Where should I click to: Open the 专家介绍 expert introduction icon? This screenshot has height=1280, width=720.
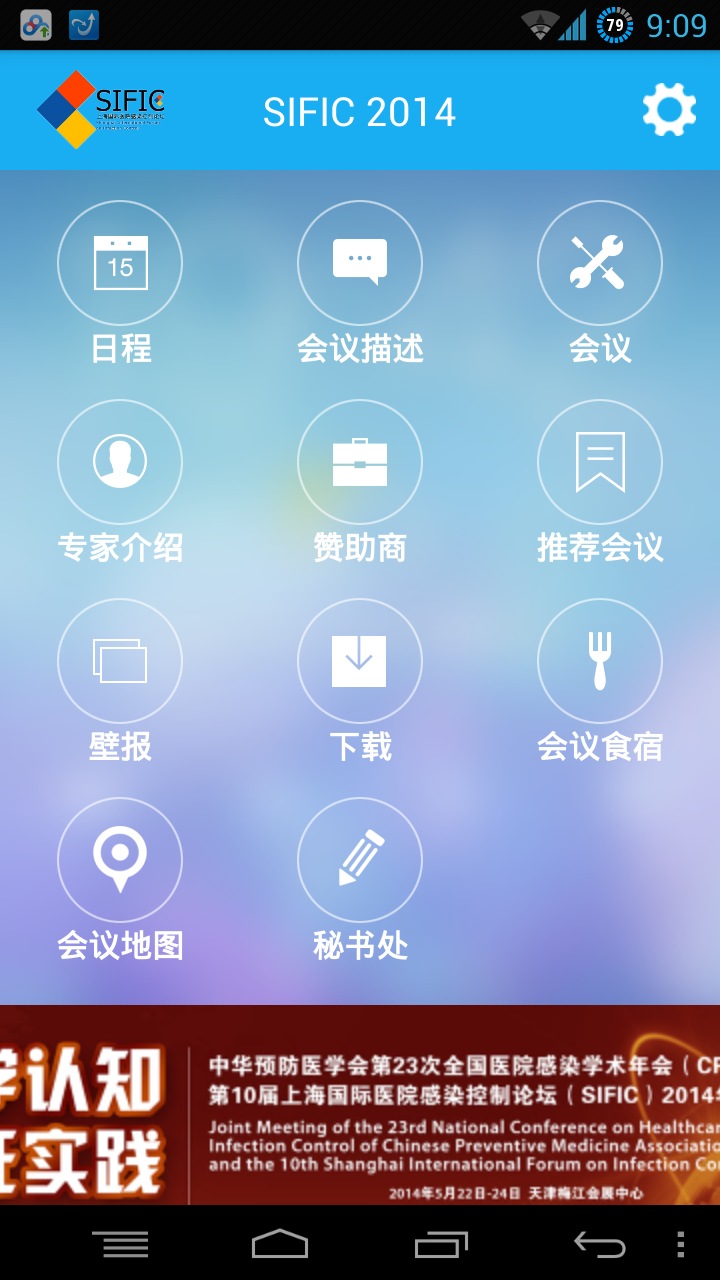[120, 461]
